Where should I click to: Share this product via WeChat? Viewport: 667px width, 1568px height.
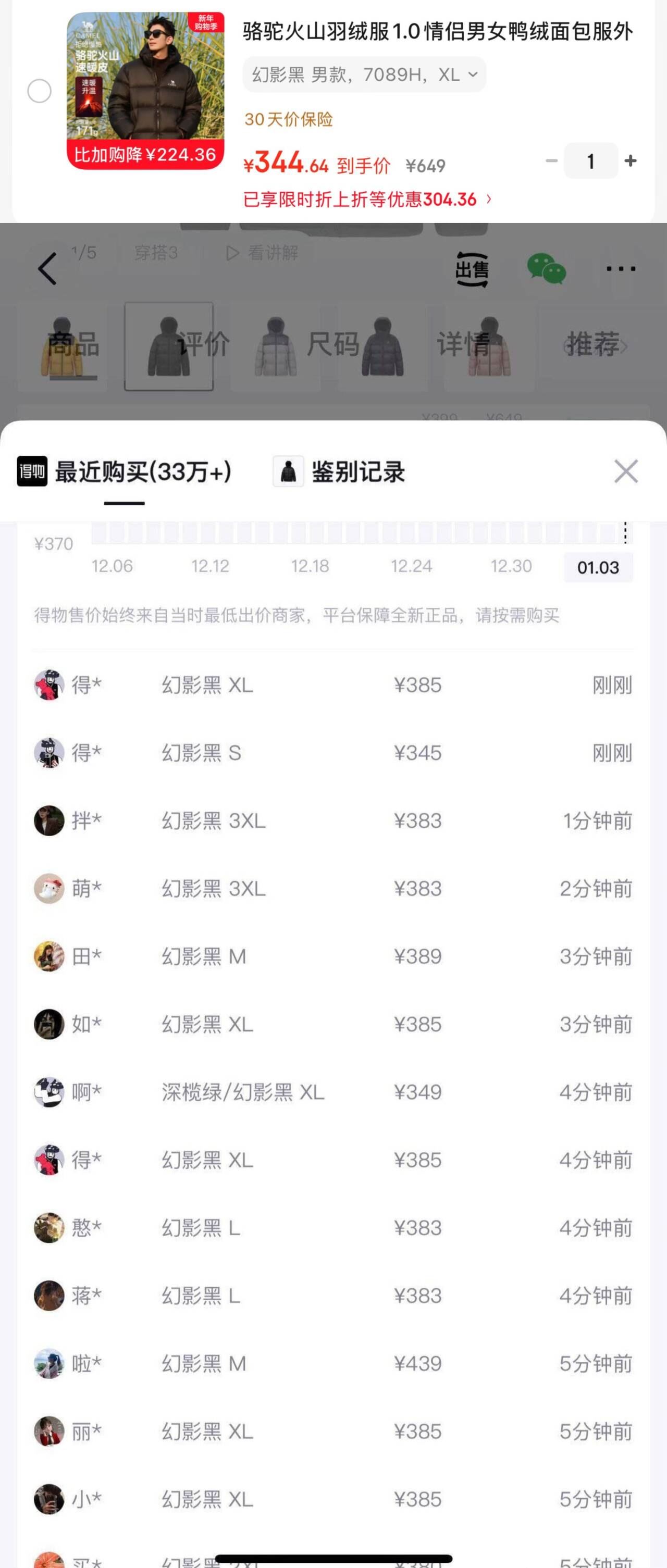tap(546, 268)
